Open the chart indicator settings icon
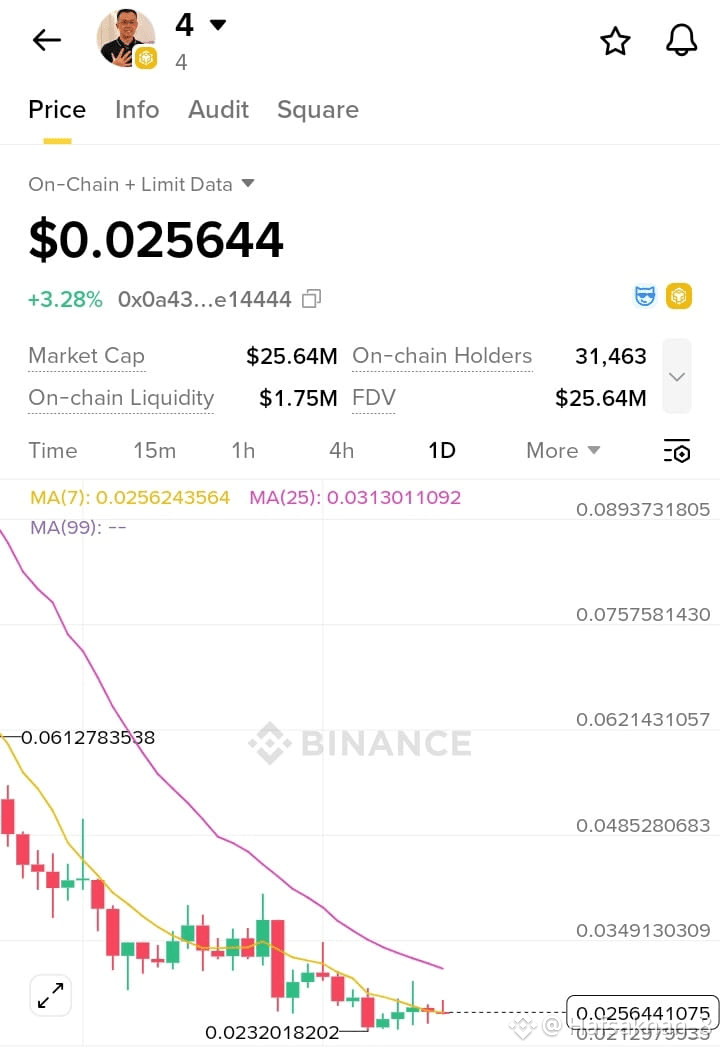The width and height of the screenshot is (720, 1051). (677, 451)
